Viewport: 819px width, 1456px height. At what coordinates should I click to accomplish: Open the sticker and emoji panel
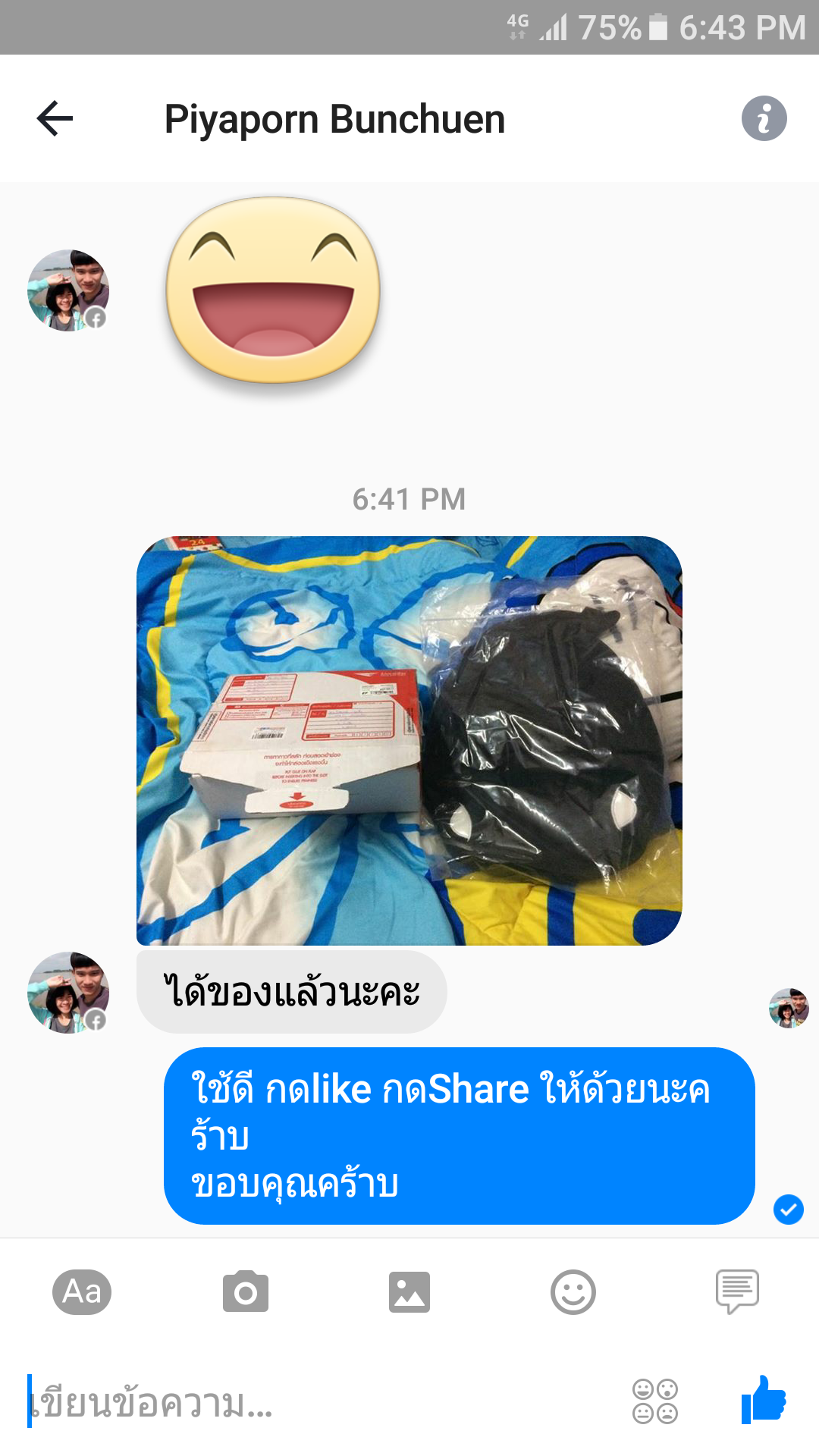[x=573, y=1291]
